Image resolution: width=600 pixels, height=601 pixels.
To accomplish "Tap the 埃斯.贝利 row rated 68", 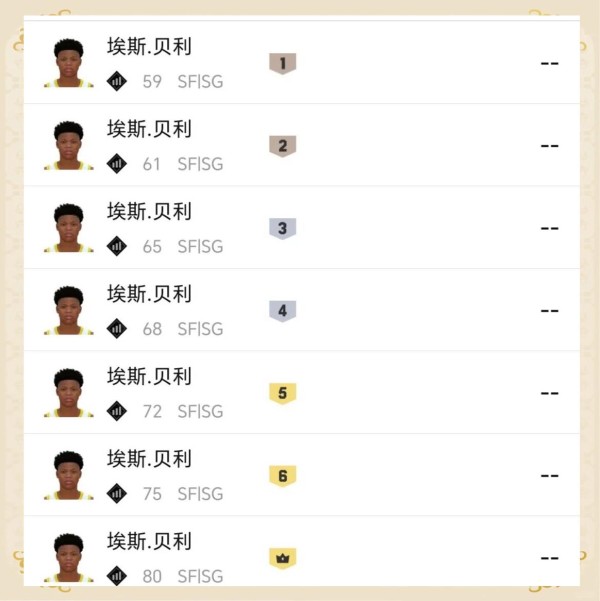I will pos(300,310).
